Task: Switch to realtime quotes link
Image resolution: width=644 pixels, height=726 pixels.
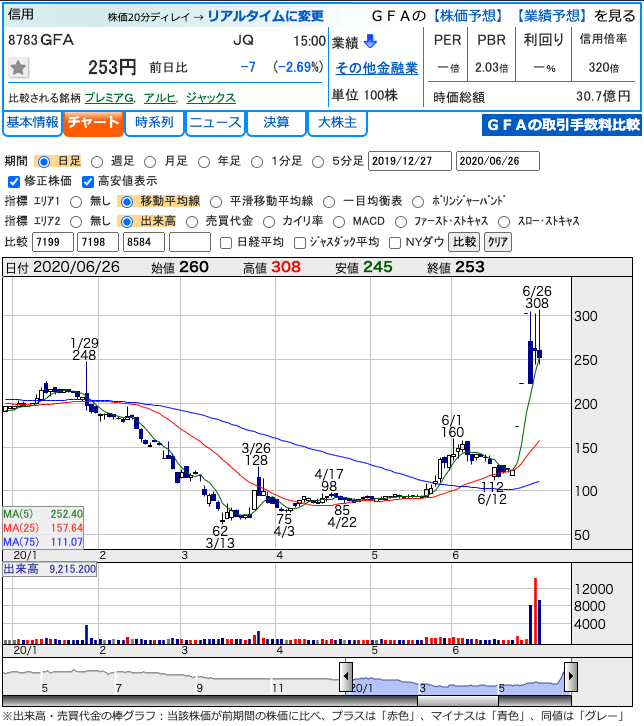Action: (265, 17)
